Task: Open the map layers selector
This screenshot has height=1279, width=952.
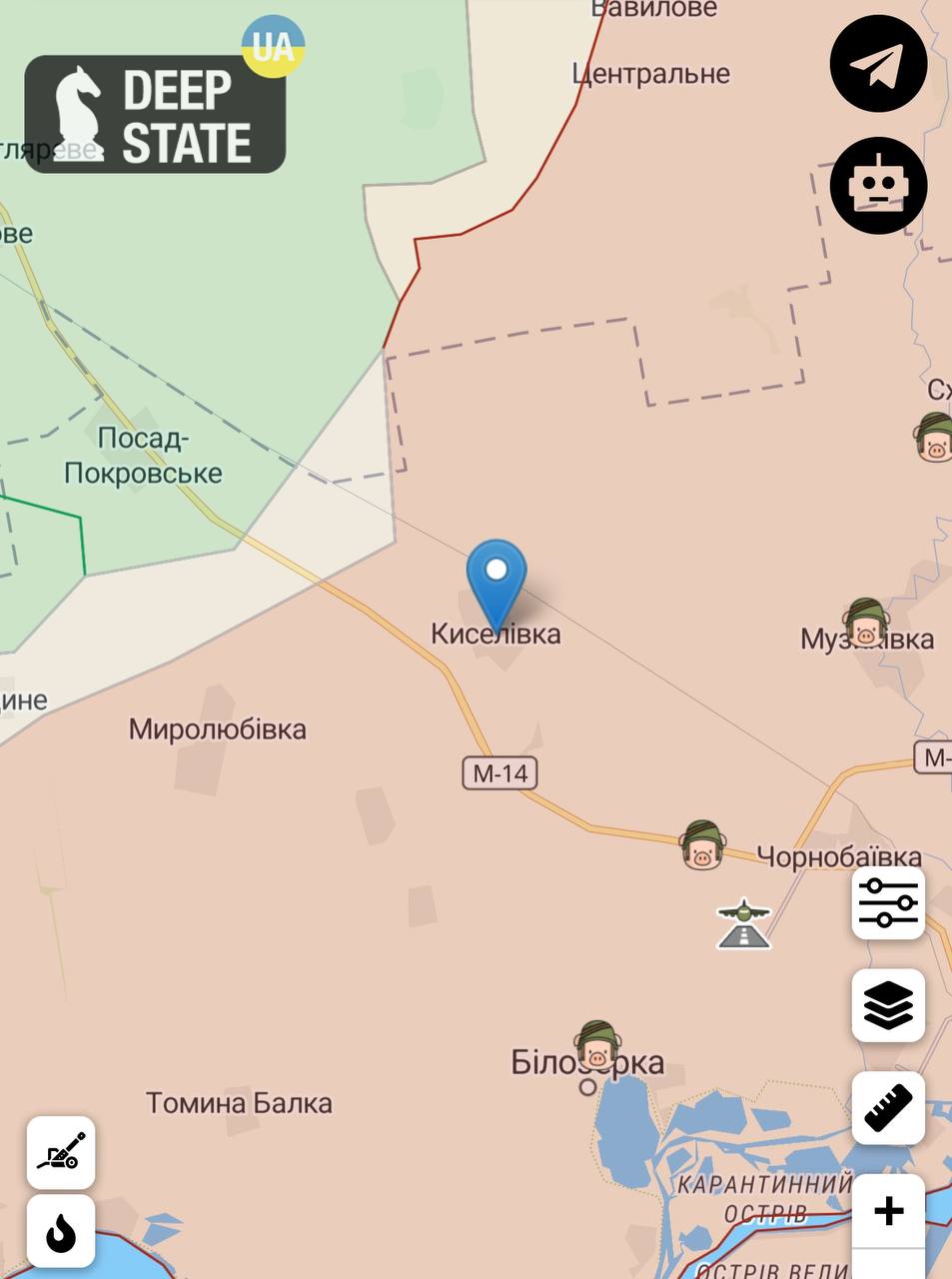Action: 888,1005
